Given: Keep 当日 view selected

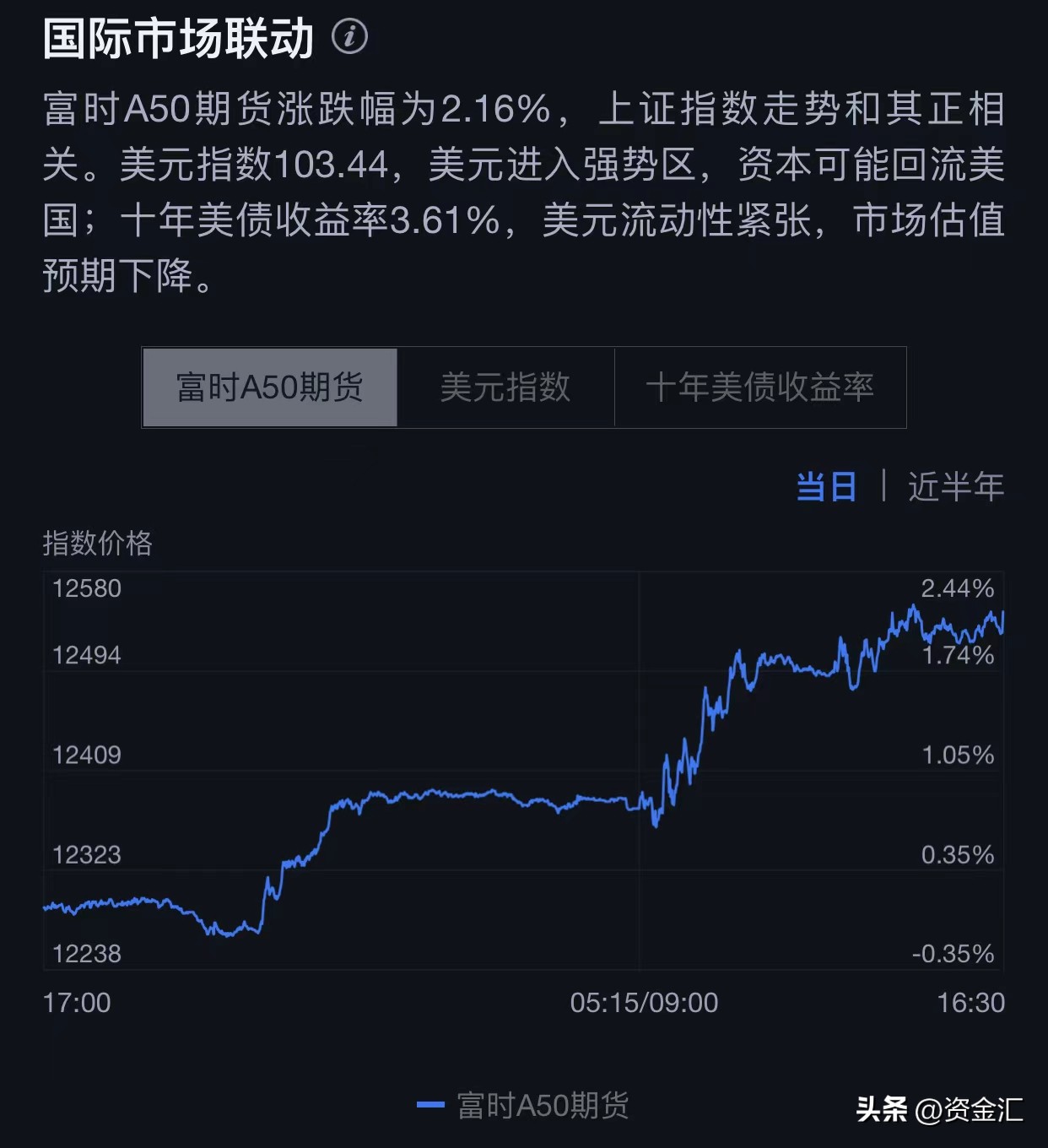Looking at the screenshot, I should (827, 485).
